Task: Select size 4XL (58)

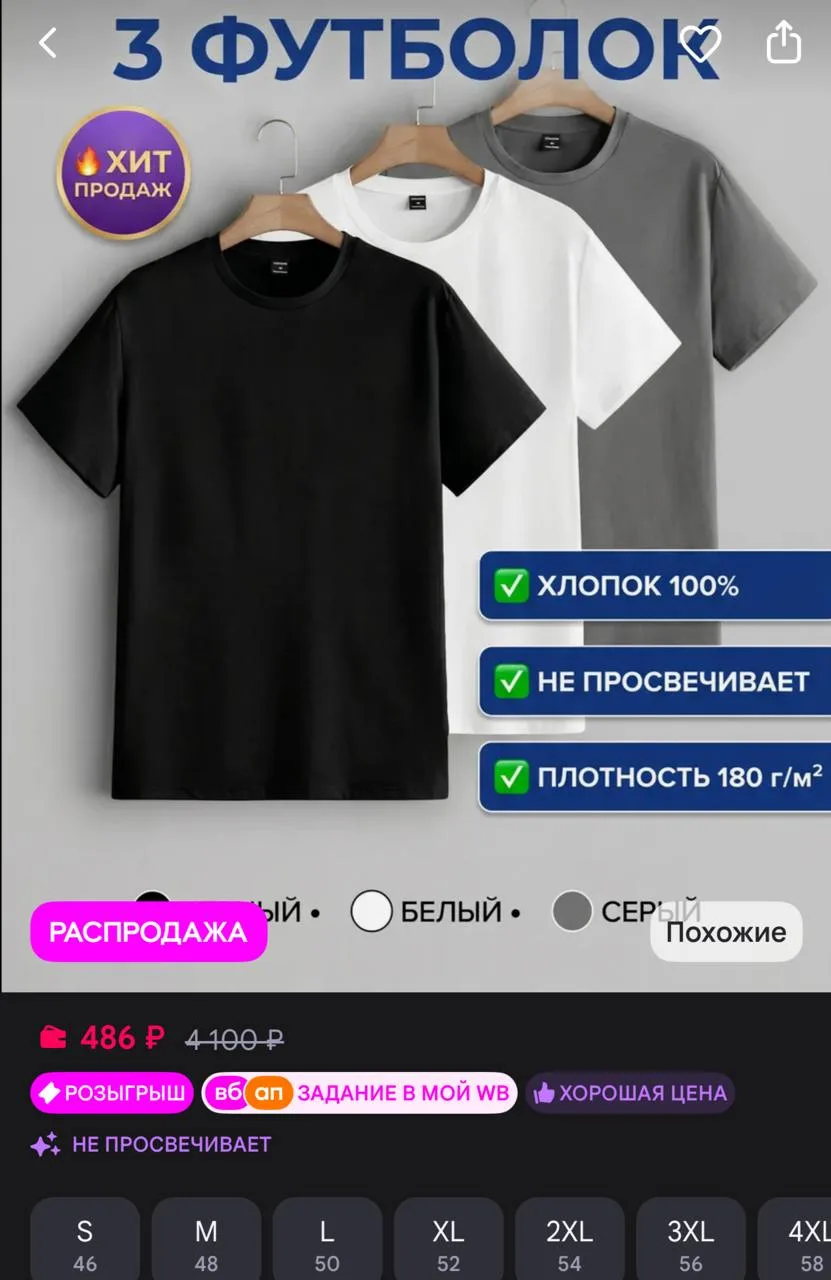Action: pos(795,1240)
